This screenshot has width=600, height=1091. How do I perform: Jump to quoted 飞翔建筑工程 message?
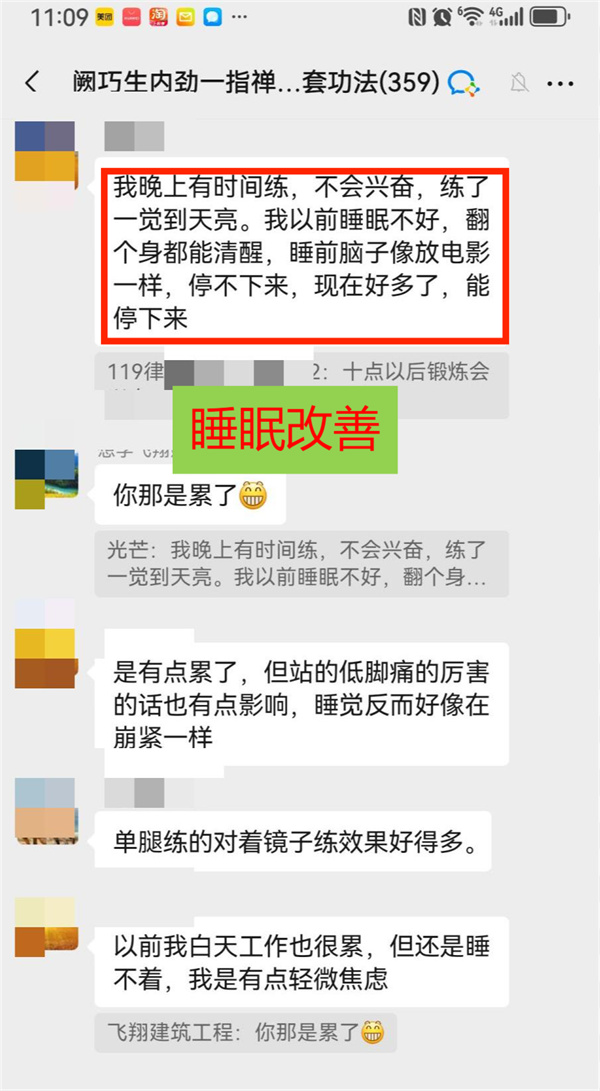[x=246, y=1028]
